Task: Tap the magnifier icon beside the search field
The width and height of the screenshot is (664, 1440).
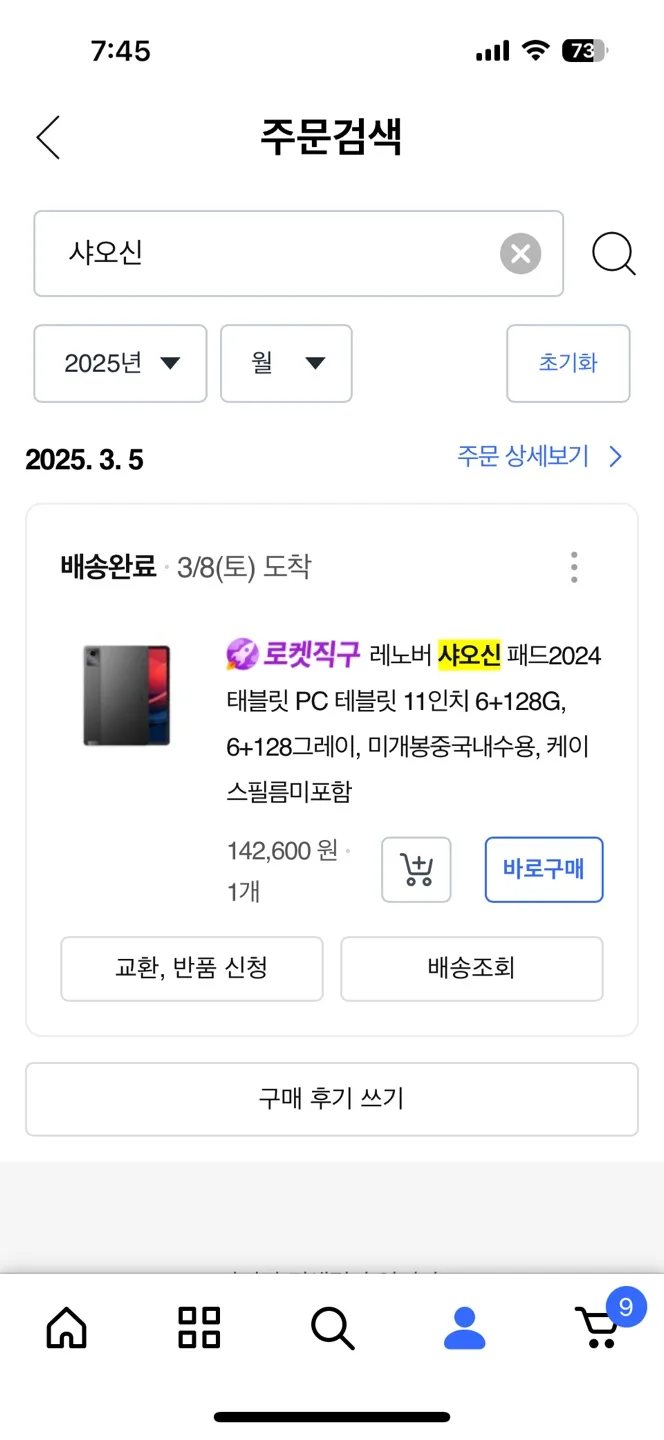Action: point(613,254)
